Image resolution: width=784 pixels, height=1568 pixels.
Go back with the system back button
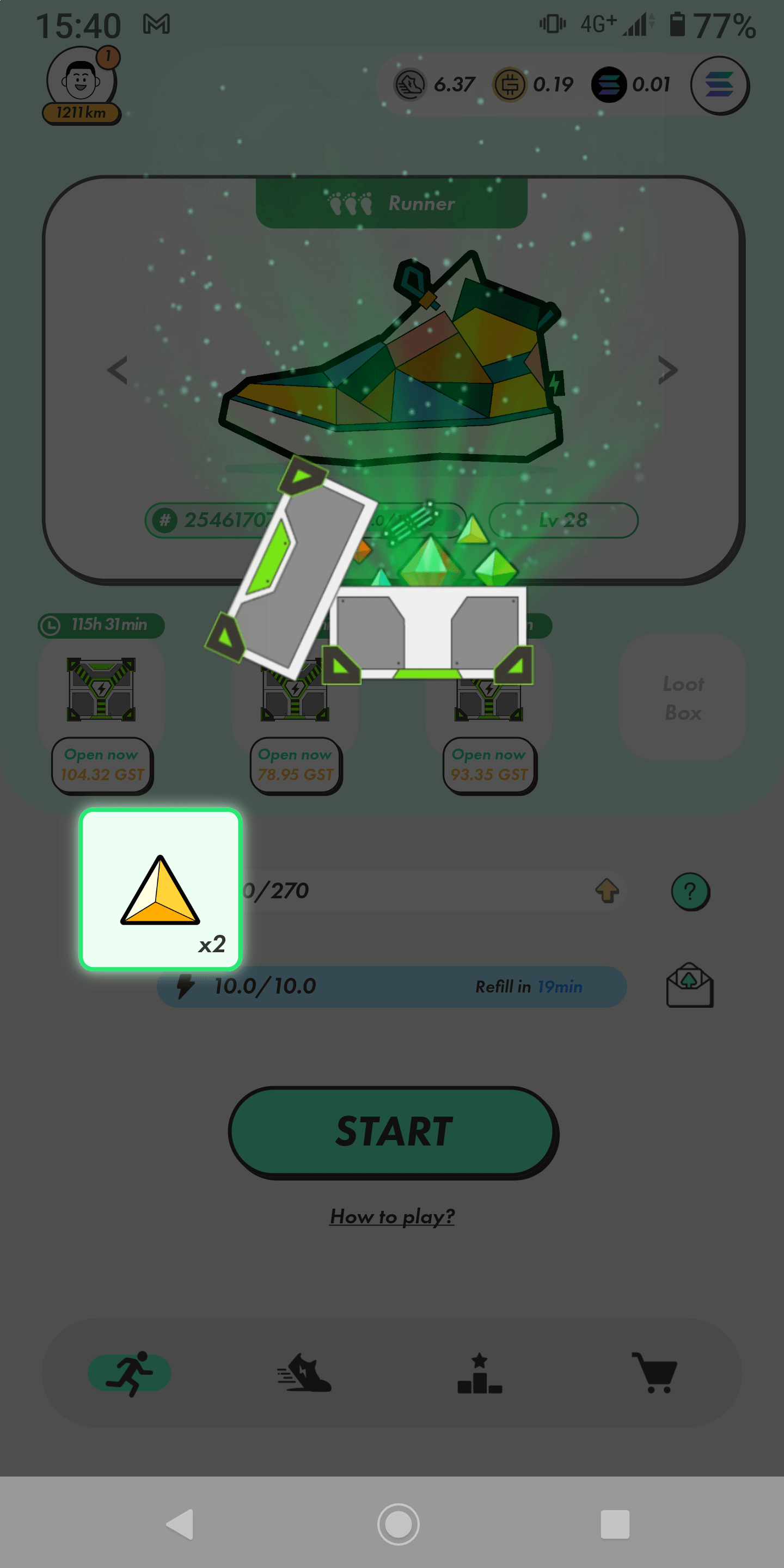180,1523
